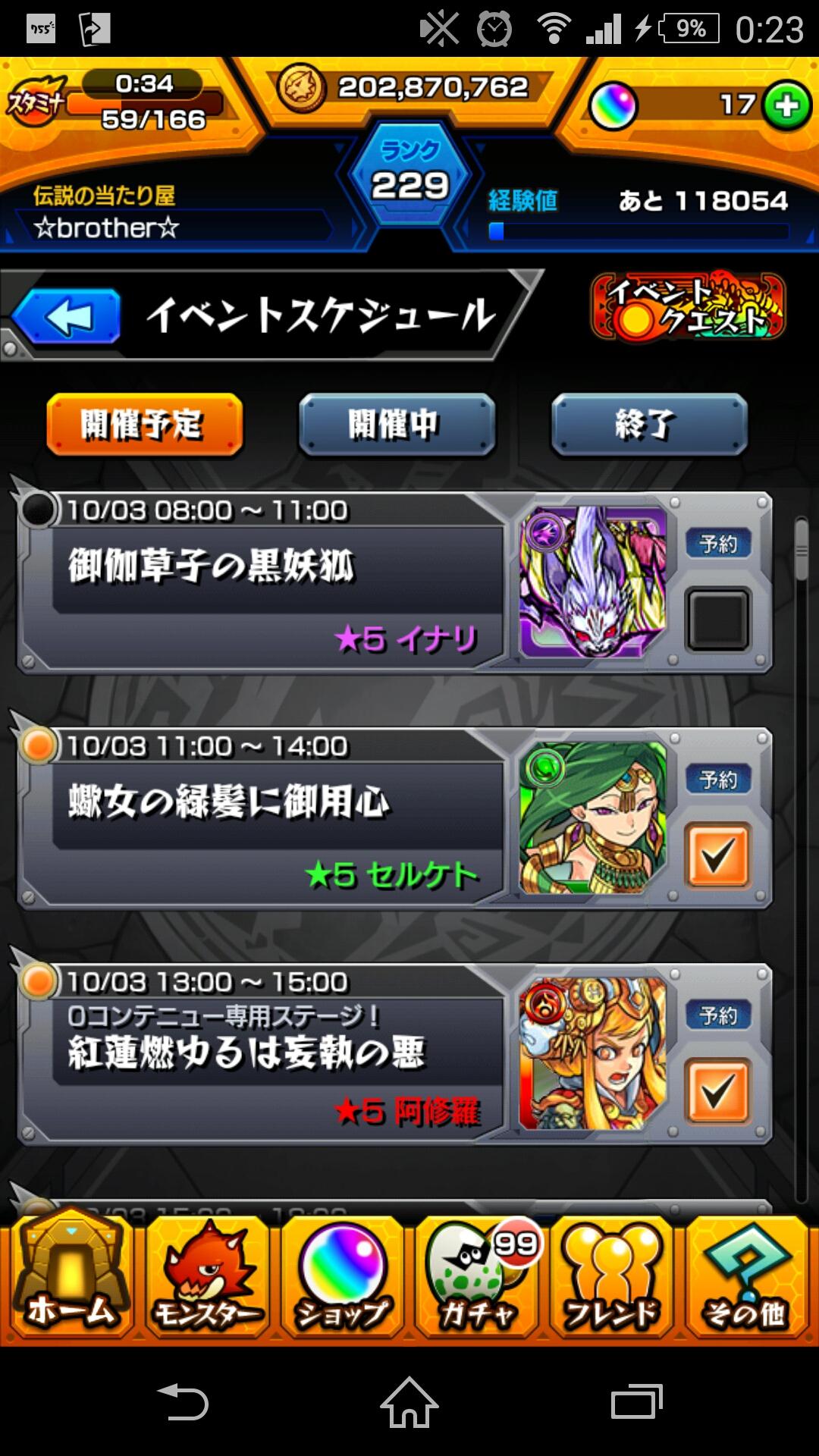819x1456 pixels.
Task: Open the フレンド (Friends) icon
Action: click(x=613, y=1282)
